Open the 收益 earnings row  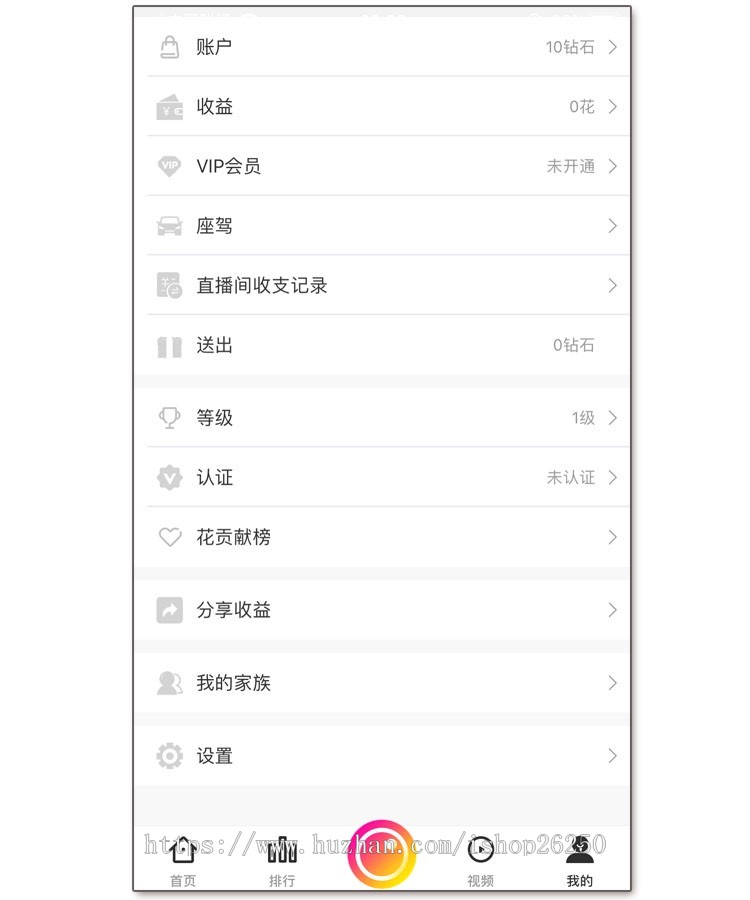pos(382,107)
